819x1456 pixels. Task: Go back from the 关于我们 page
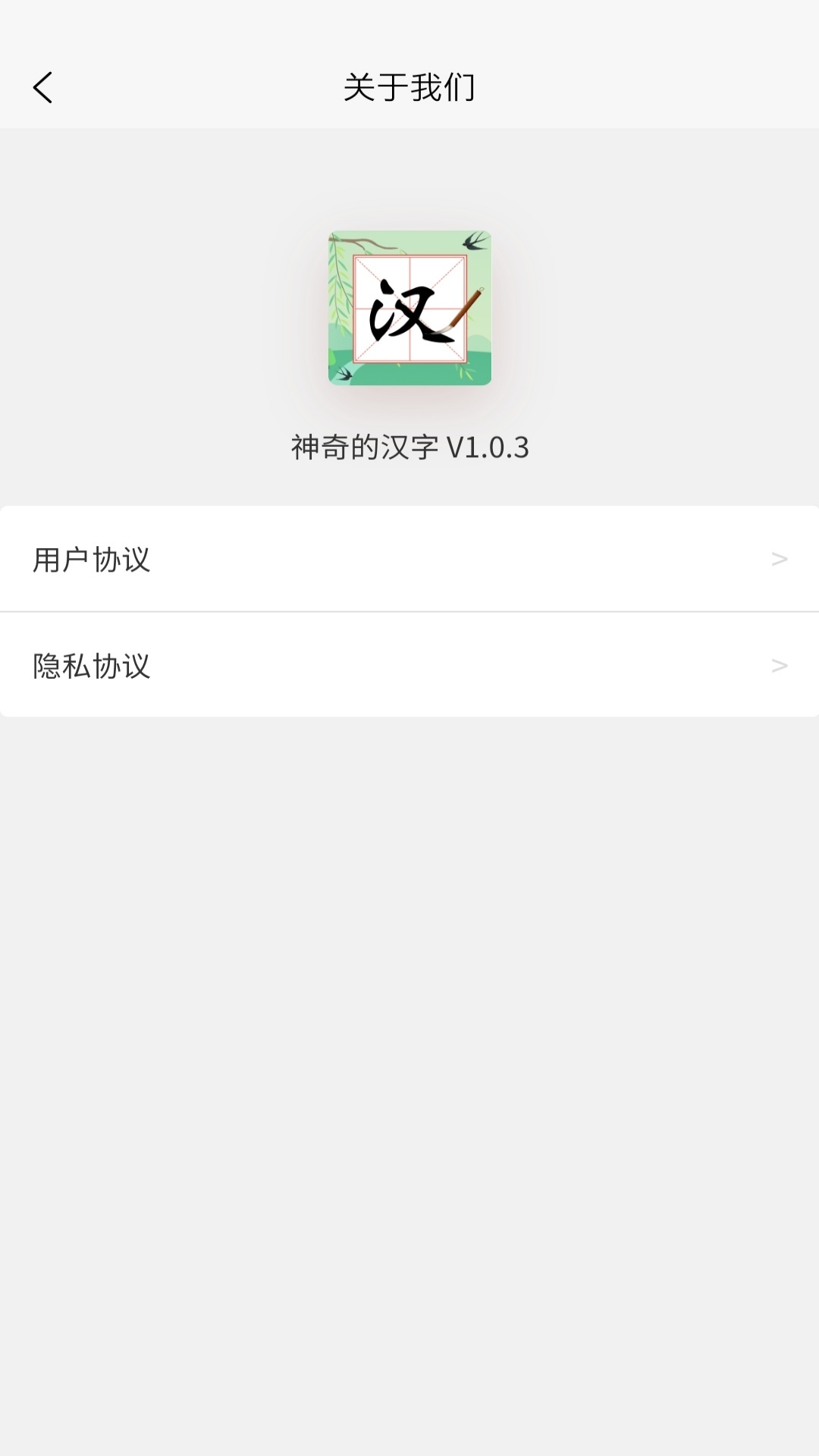43,88
